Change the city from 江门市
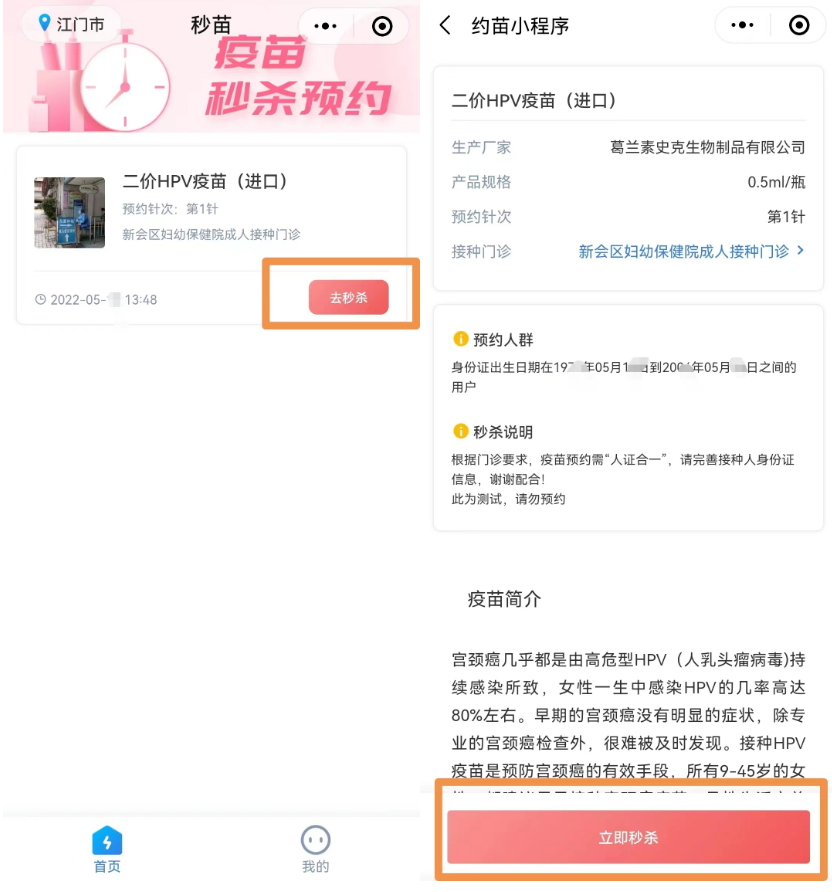832x892 pixels. pyautogui.click(x=70, y=24)
